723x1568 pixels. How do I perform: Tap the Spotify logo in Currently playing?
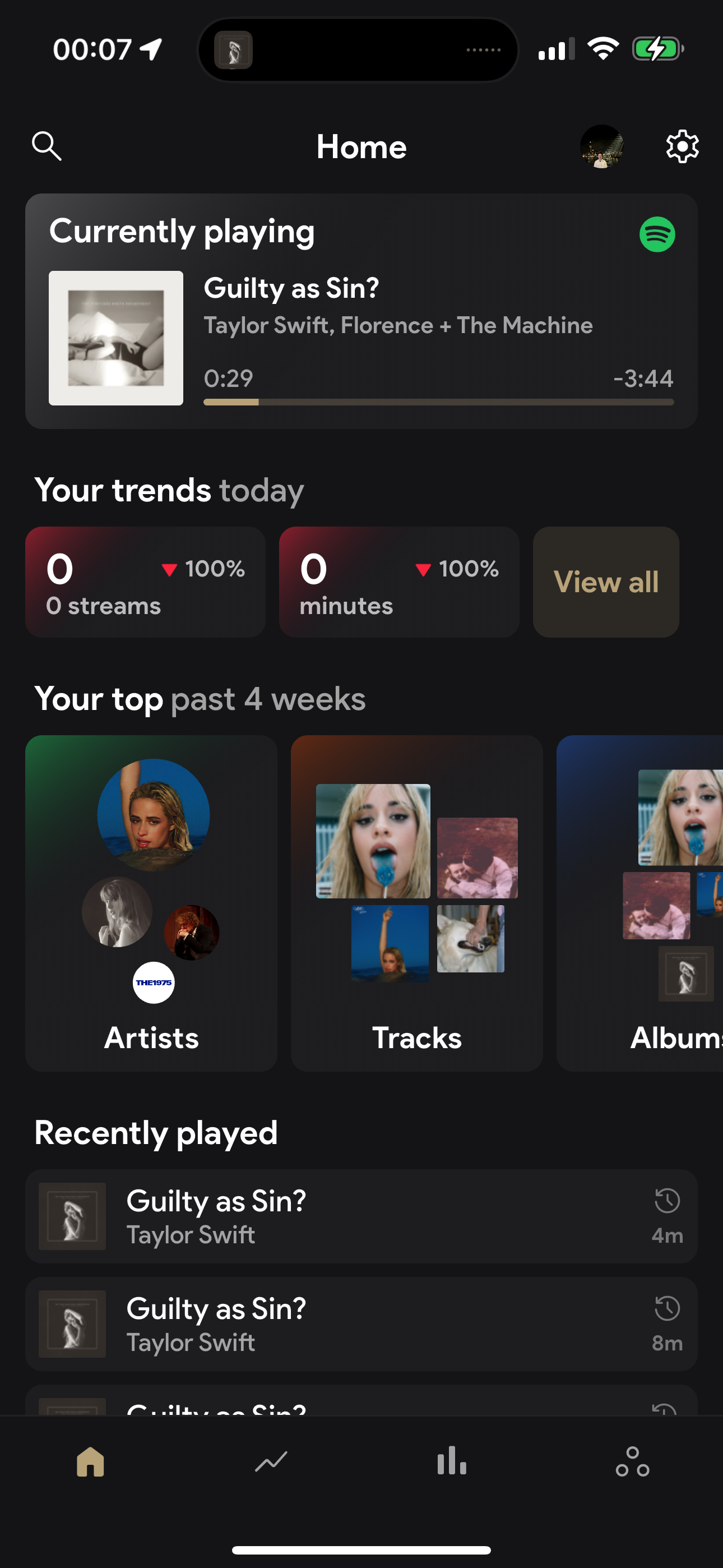click(x=657, y=234)
